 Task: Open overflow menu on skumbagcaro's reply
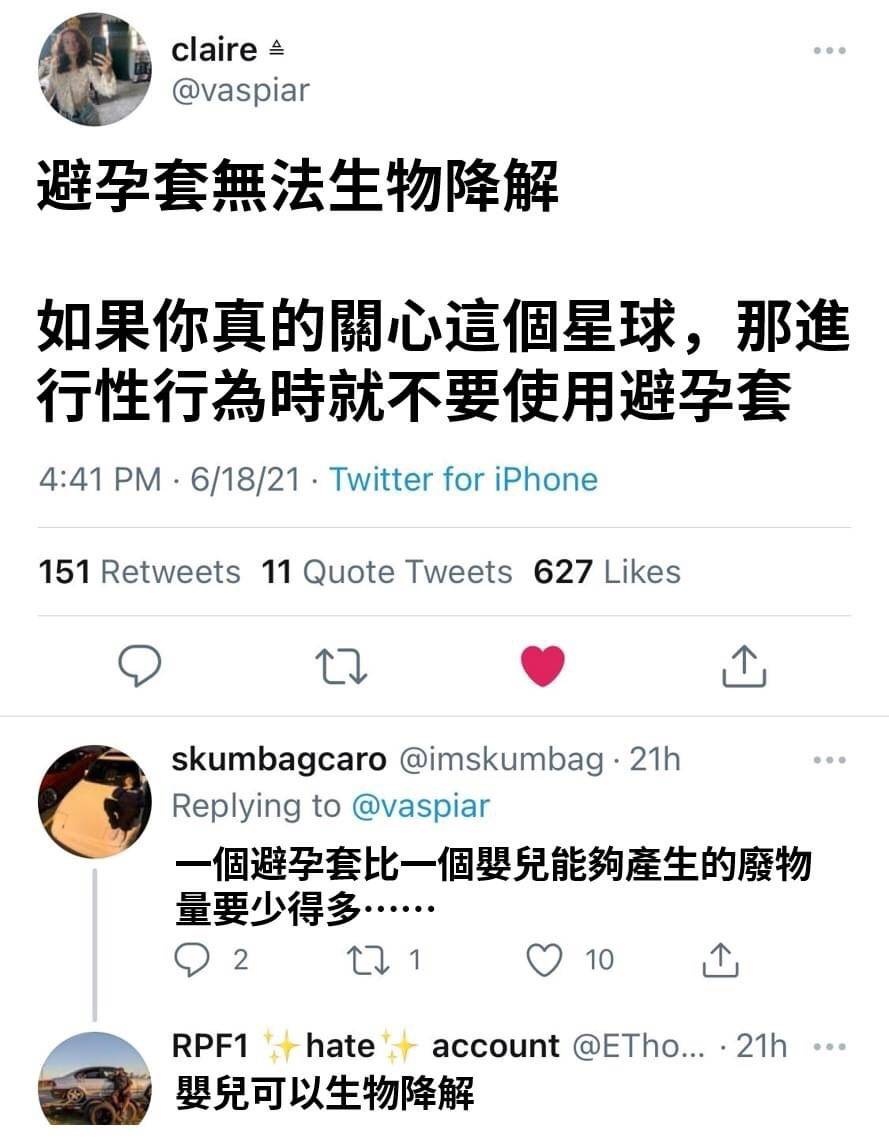[x=829, y=761]
